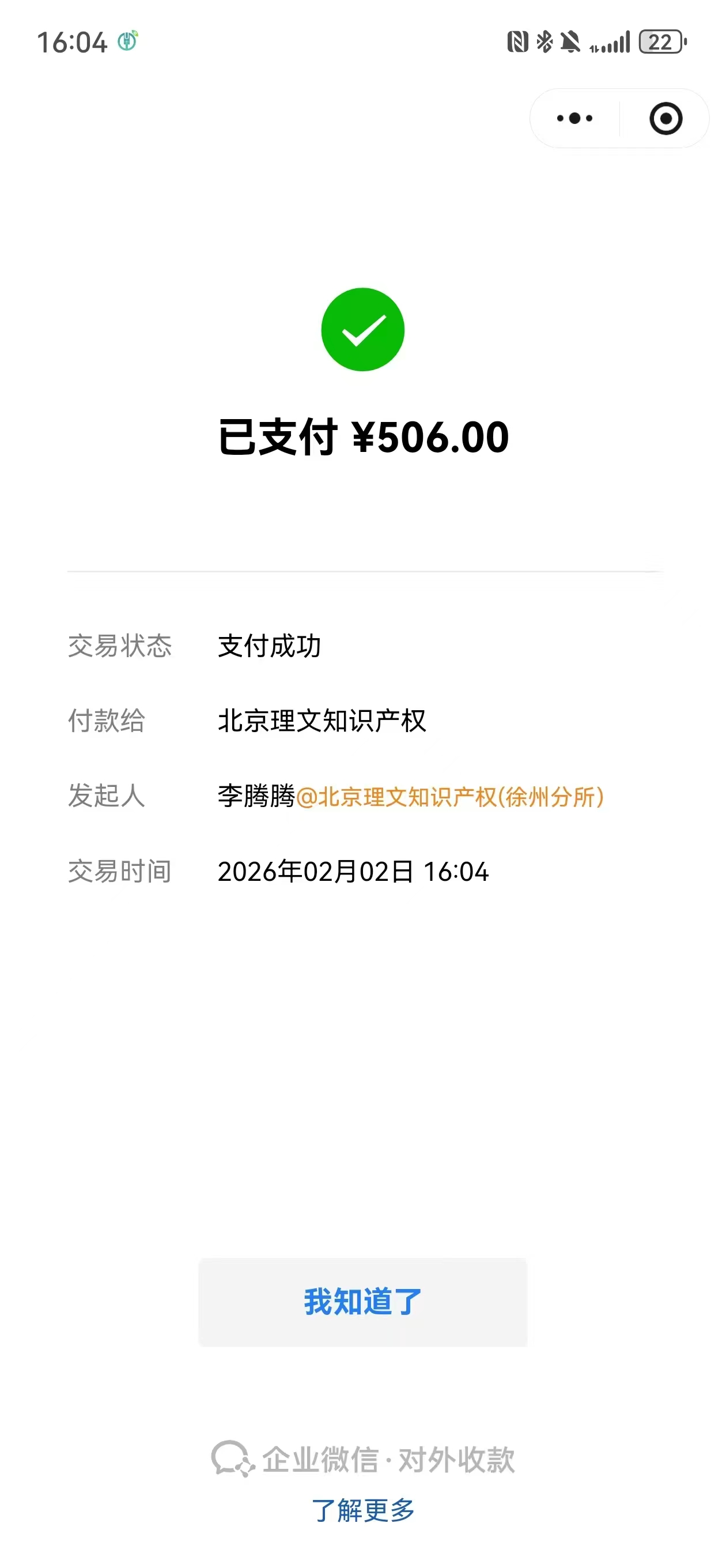Open the 了解更多 link

[x=362, y=1510]
